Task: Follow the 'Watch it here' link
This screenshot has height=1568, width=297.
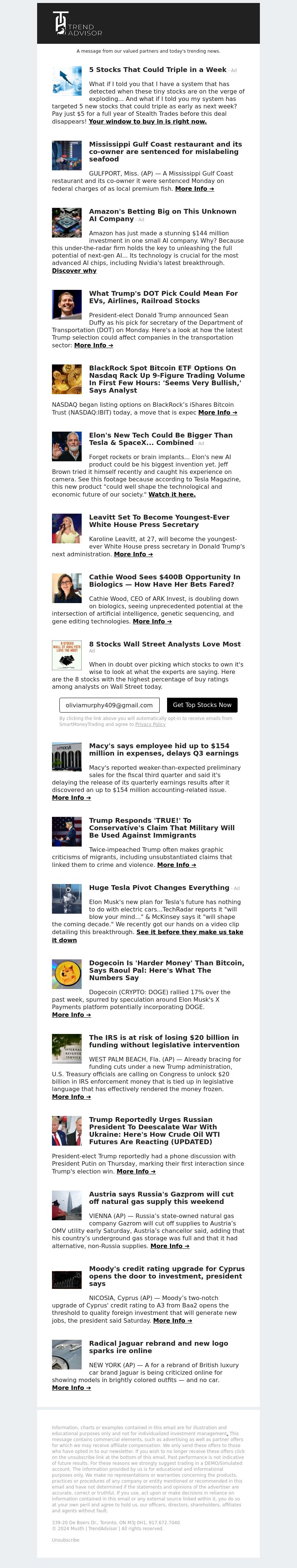Action: (x=172, y=494)
